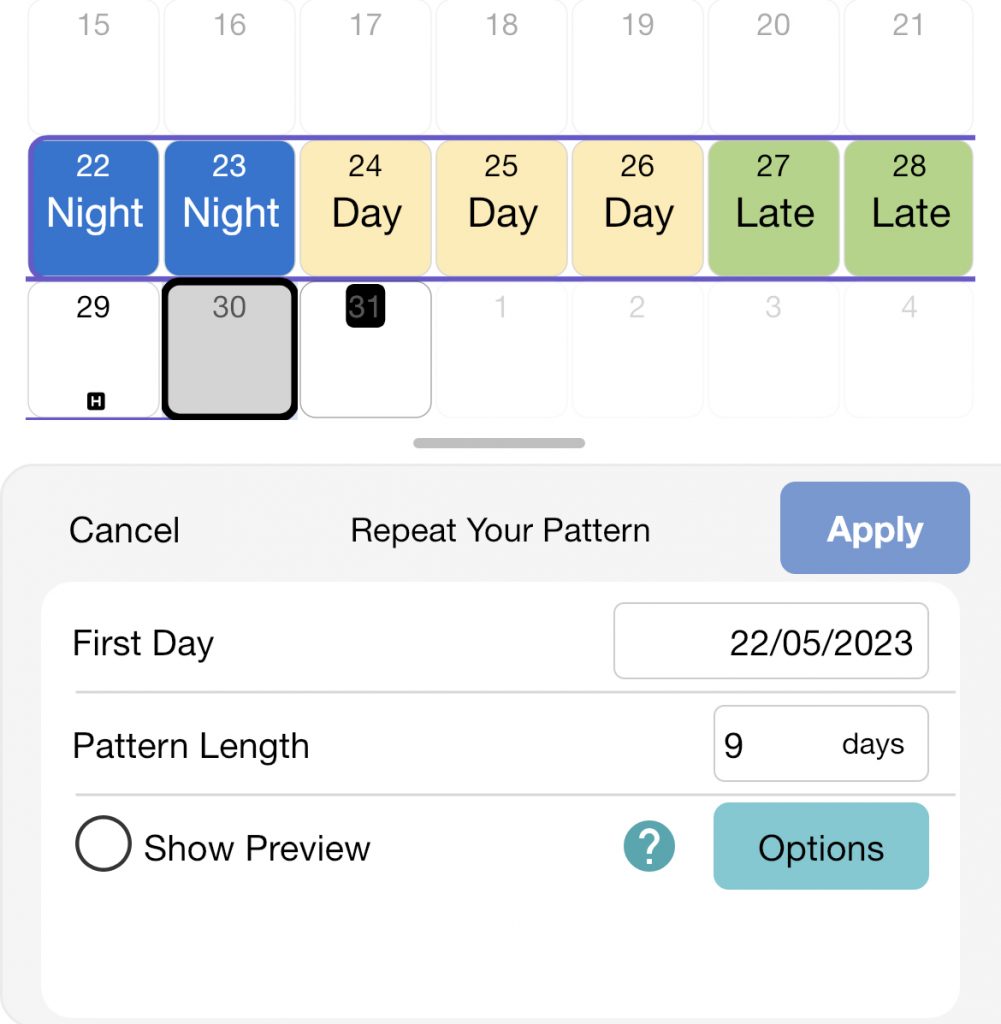1001x1024 pixels.
Task: Click the Repeat Your Pattern dialog title
Action: click(500, 529)
